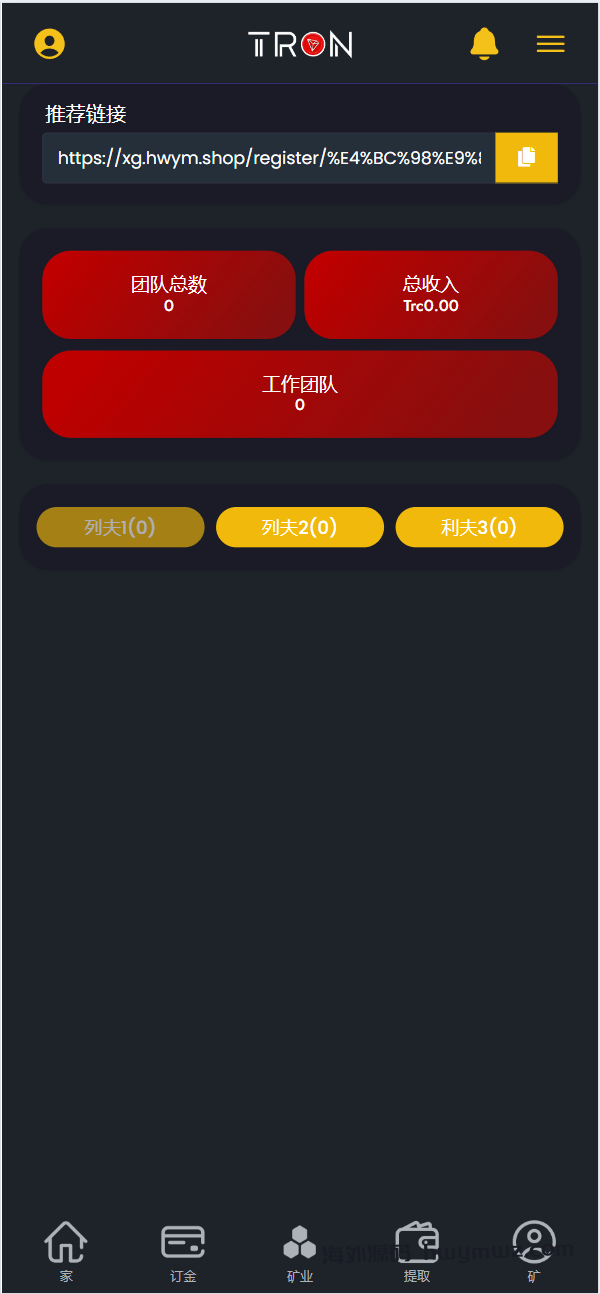The width and height of the screenshot is (600, 1294).
Task: Open the 提取 withdraw tab
Action: click(x=417, y=1252)
